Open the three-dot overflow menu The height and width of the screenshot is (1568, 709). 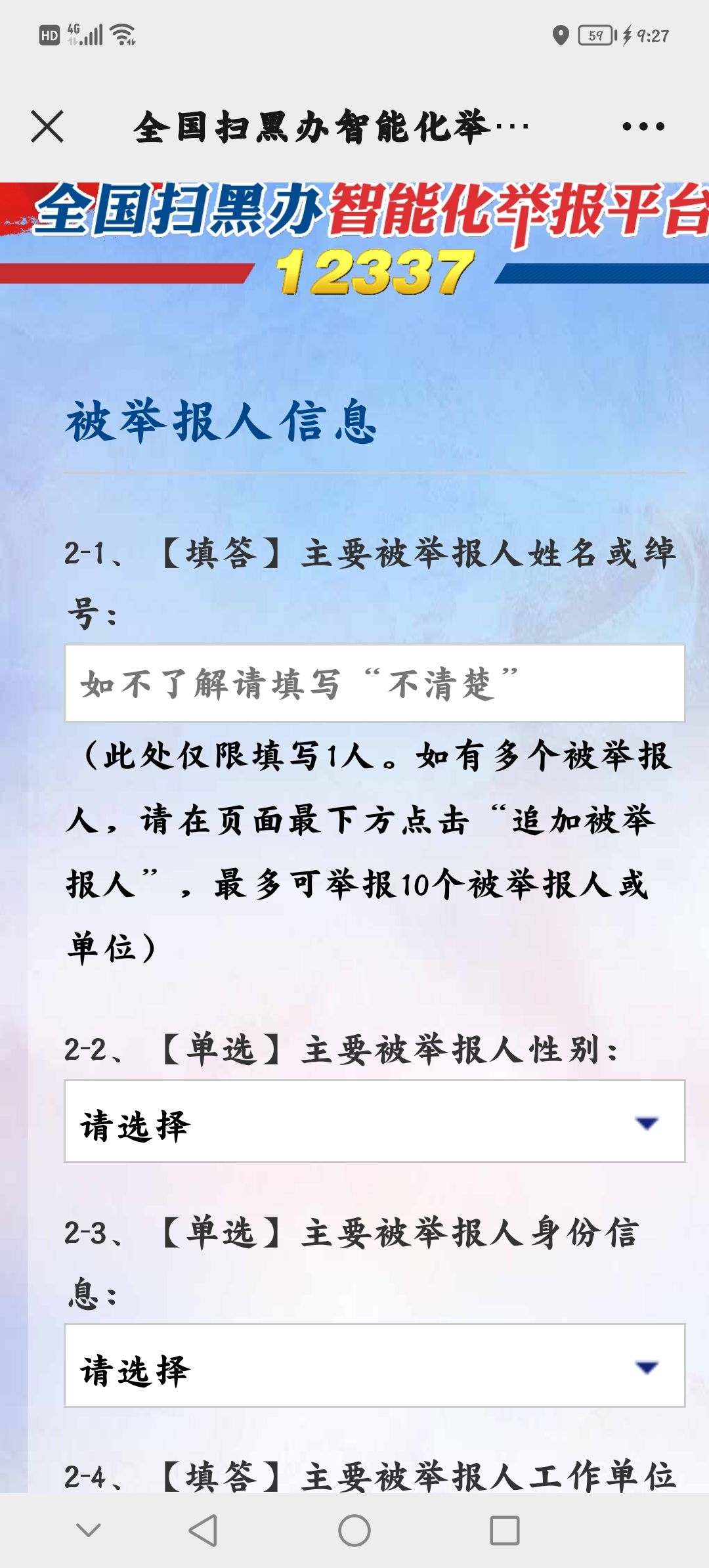coord(643,126)
